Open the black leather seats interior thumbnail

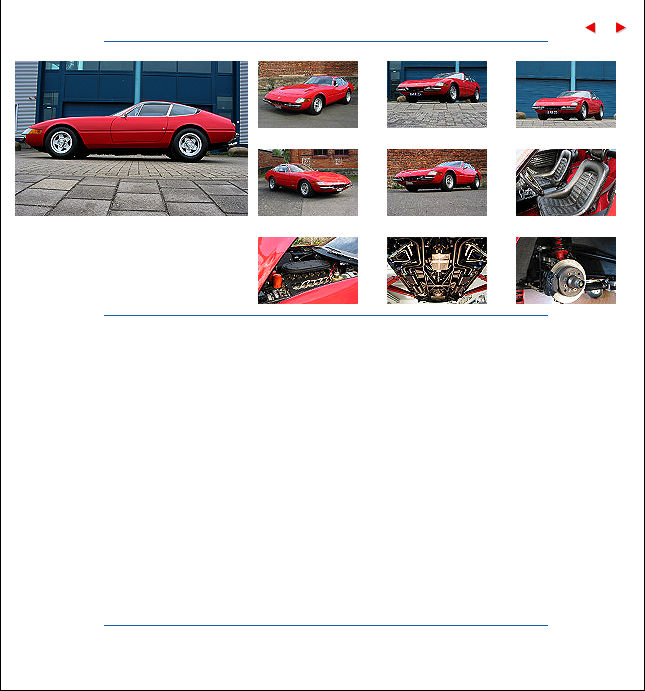pyautogui.click(x=566, y=182)
